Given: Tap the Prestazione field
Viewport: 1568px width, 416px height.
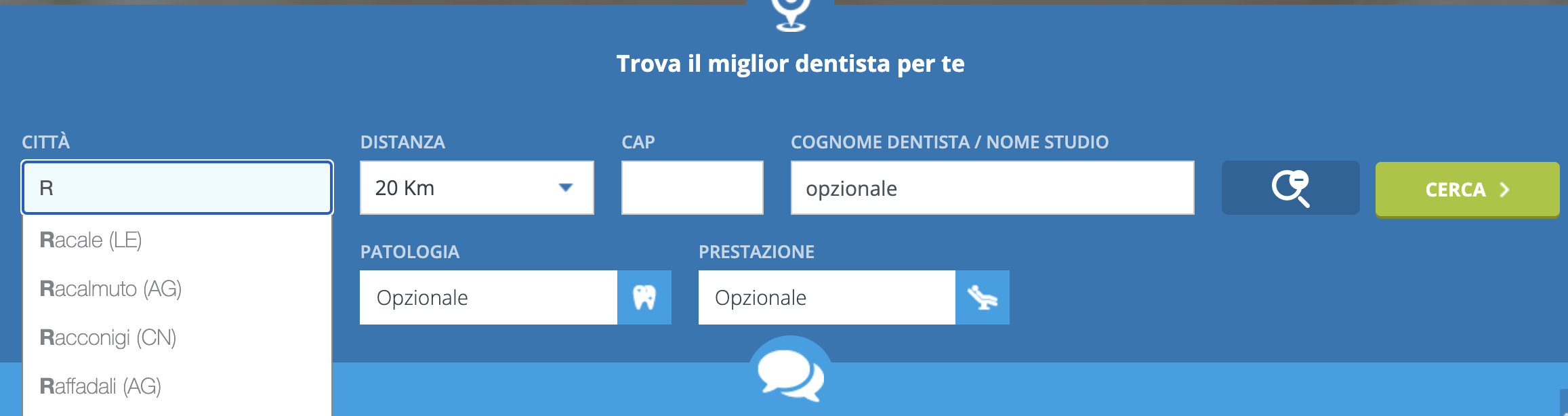Looking at the screenshot, I should tap(827, 297).
